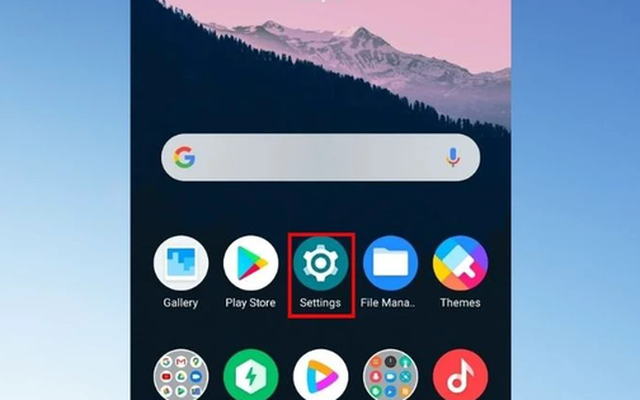Start voice search with the microphone
The image size is (640, 400).
[453, 157]
